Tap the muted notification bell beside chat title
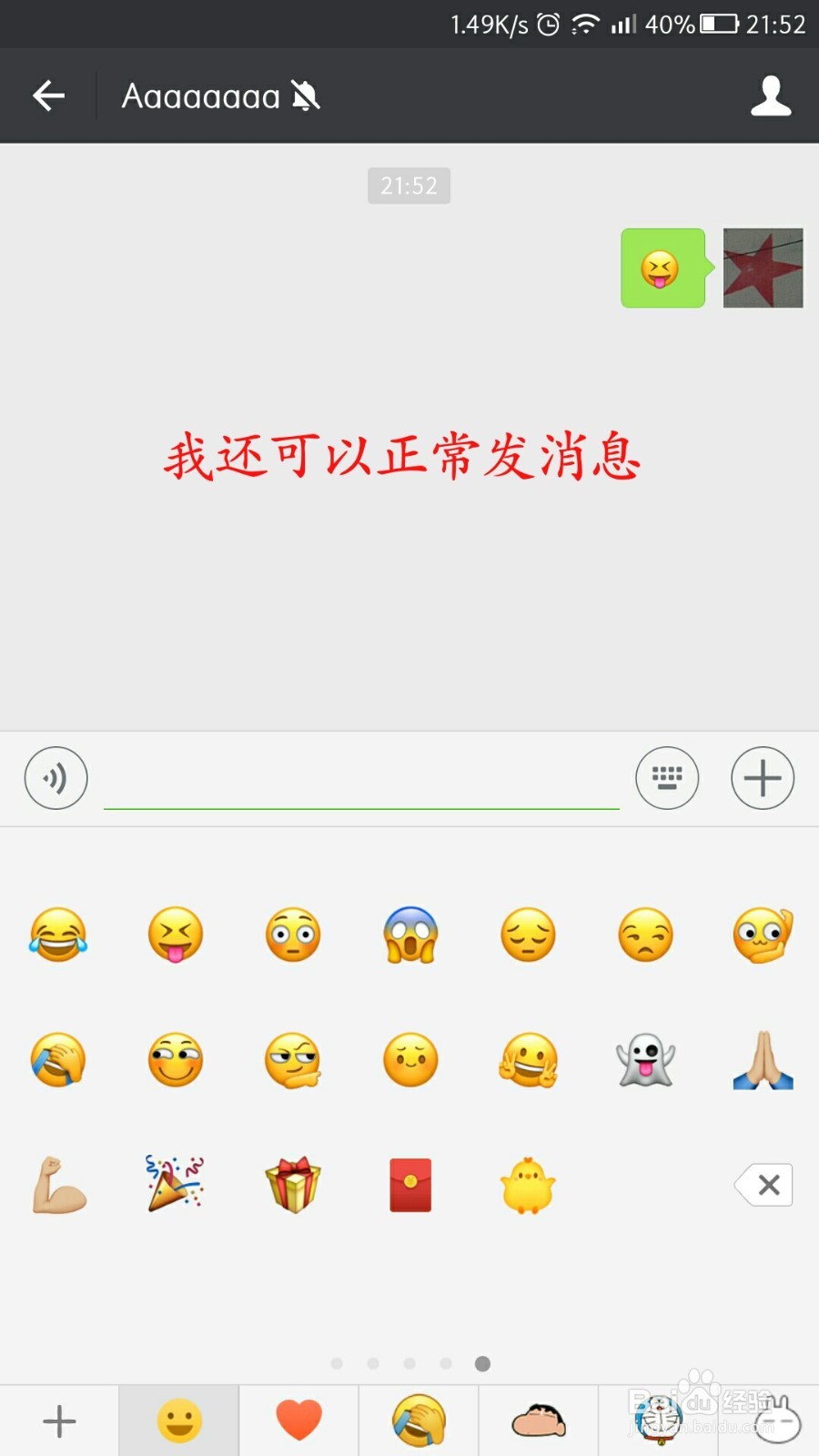This screenshot has height=1456, width=819. (x=306, y=96)
